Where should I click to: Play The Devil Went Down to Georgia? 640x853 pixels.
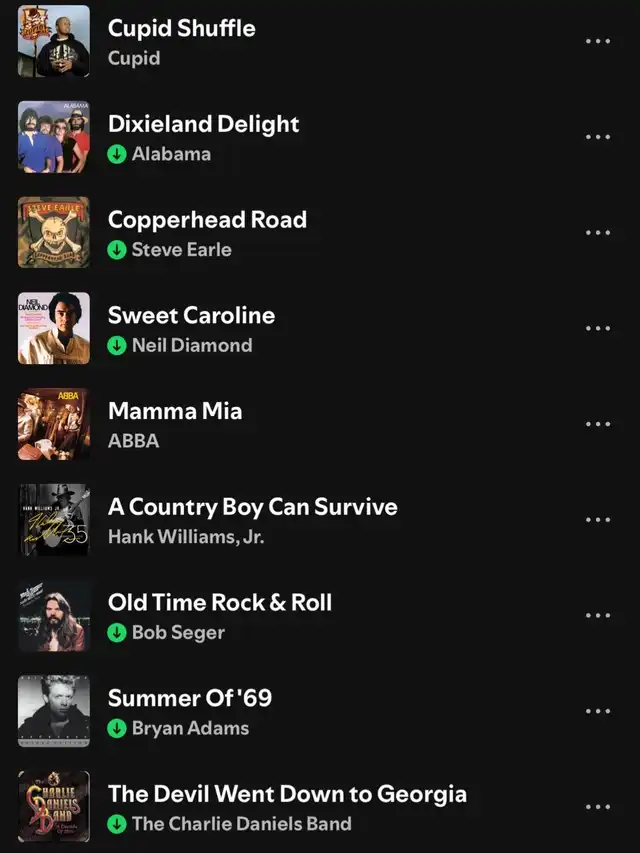287,794
